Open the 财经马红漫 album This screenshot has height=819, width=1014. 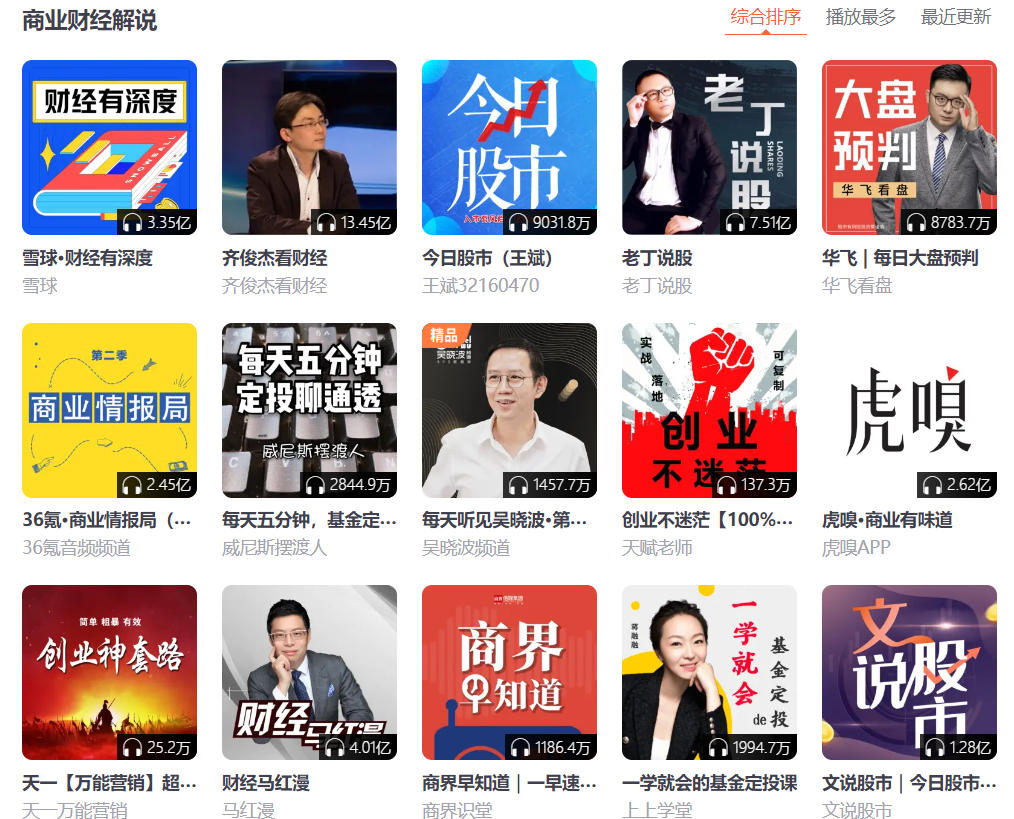pos(309,672)
